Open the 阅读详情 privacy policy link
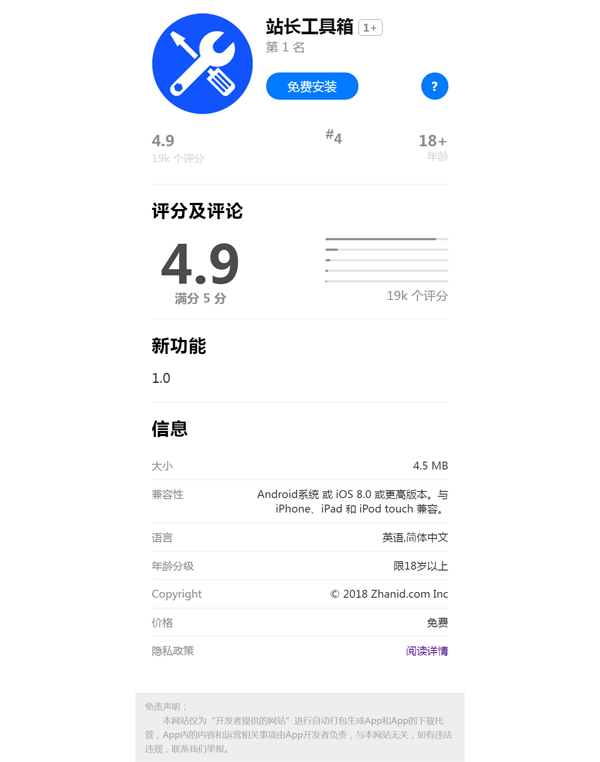This screenshot has width=600, height=762. (426, 651)
